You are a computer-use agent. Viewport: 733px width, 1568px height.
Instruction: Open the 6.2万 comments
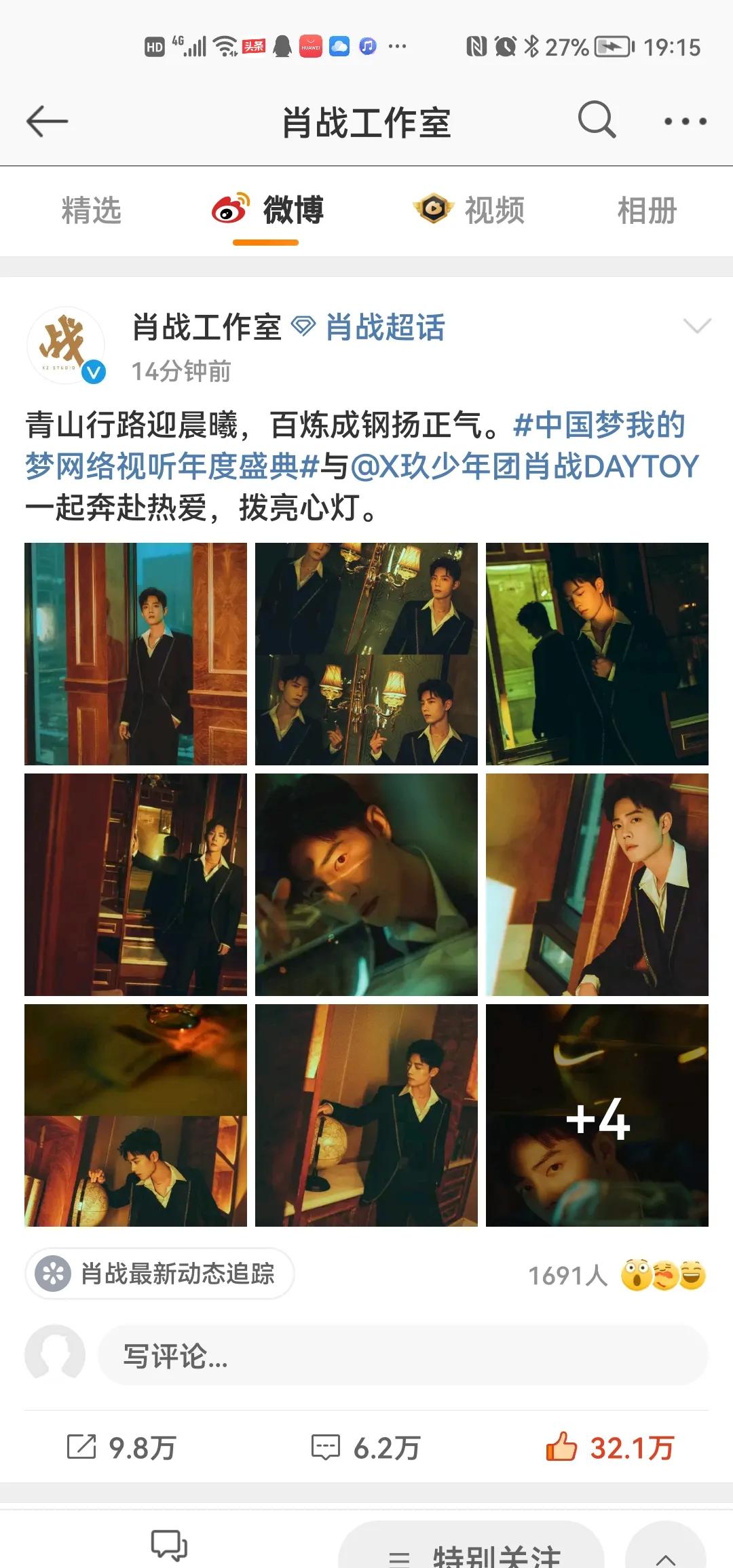pyautogui.click(x=366, y=1448)
